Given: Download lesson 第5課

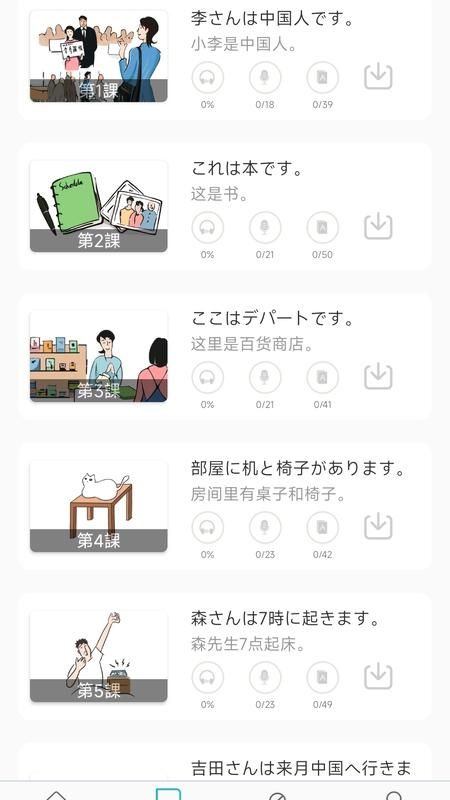Looking at the screenshot, I should click(378, 677).
